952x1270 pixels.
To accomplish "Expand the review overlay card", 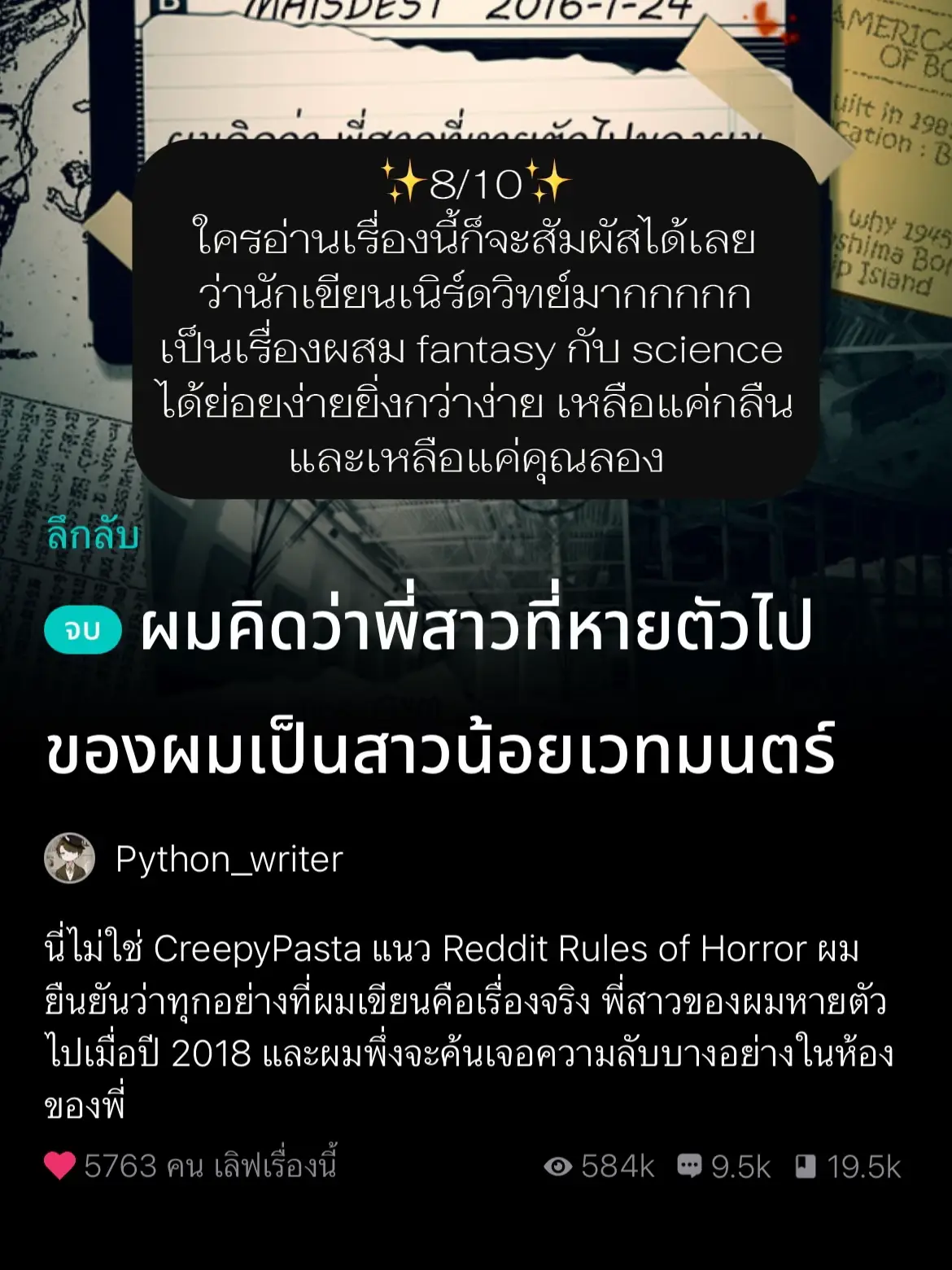I will pos(476,317).
